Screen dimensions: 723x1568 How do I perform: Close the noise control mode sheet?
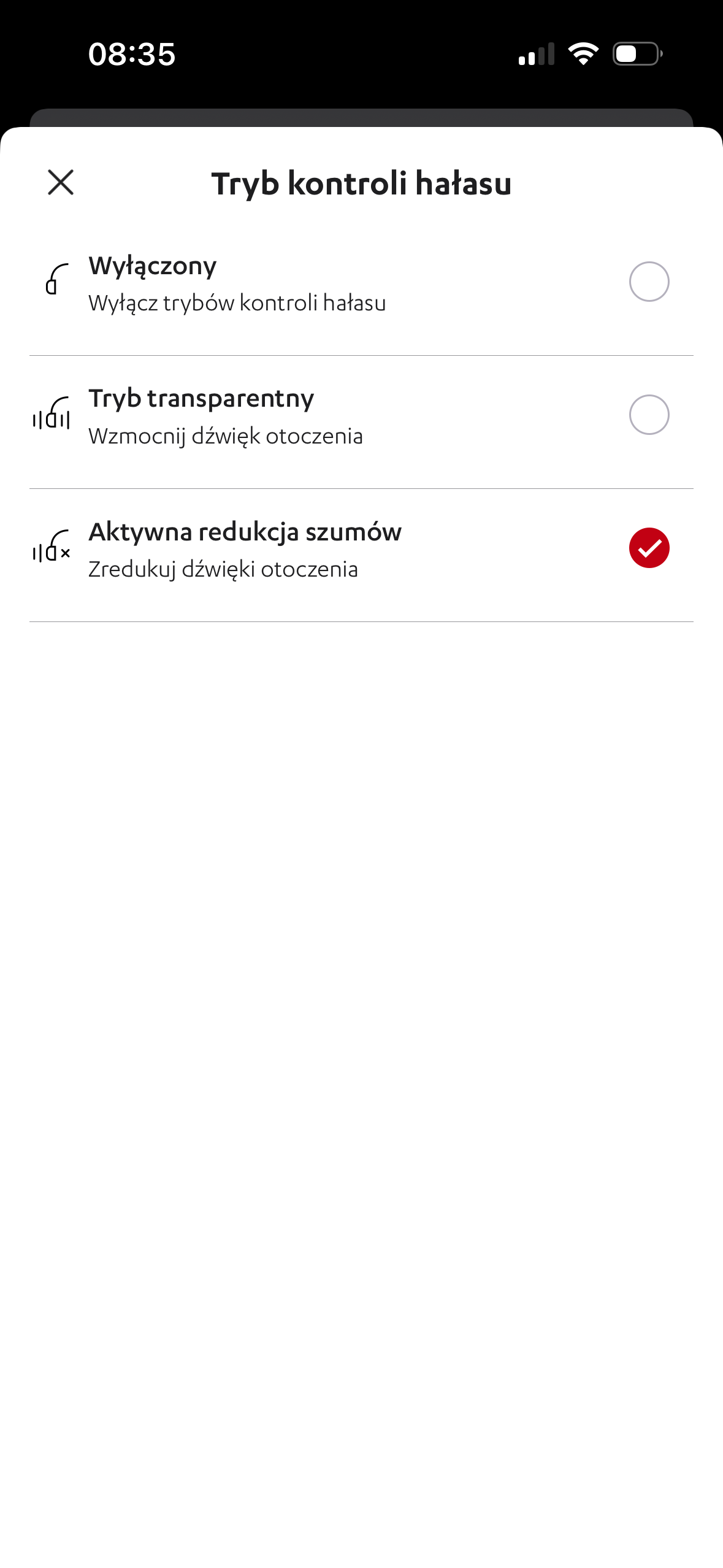pyautogui.click(x=61, y=182)
